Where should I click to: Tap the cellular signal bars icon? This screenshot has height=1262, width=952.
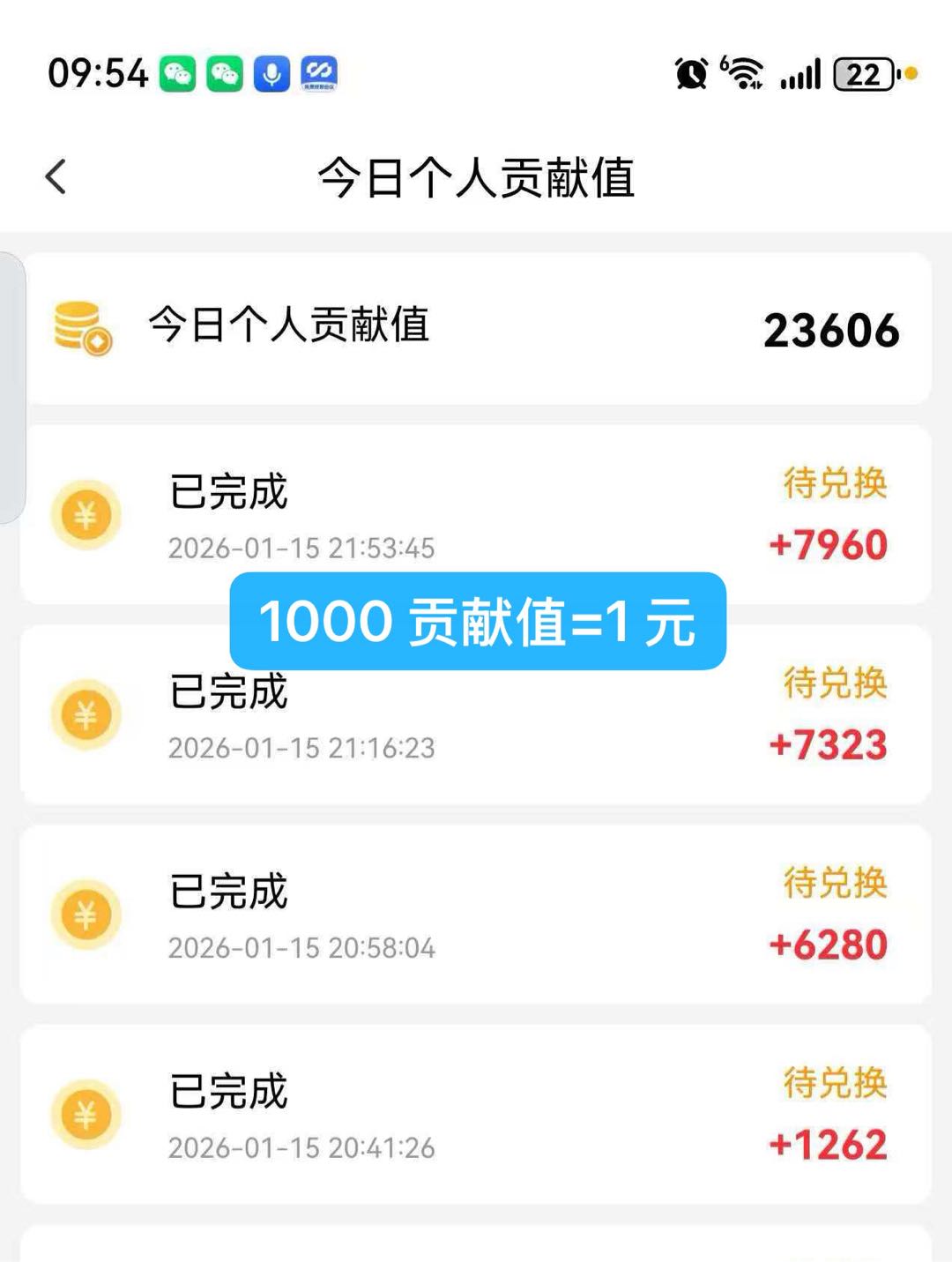pos(800,74)
